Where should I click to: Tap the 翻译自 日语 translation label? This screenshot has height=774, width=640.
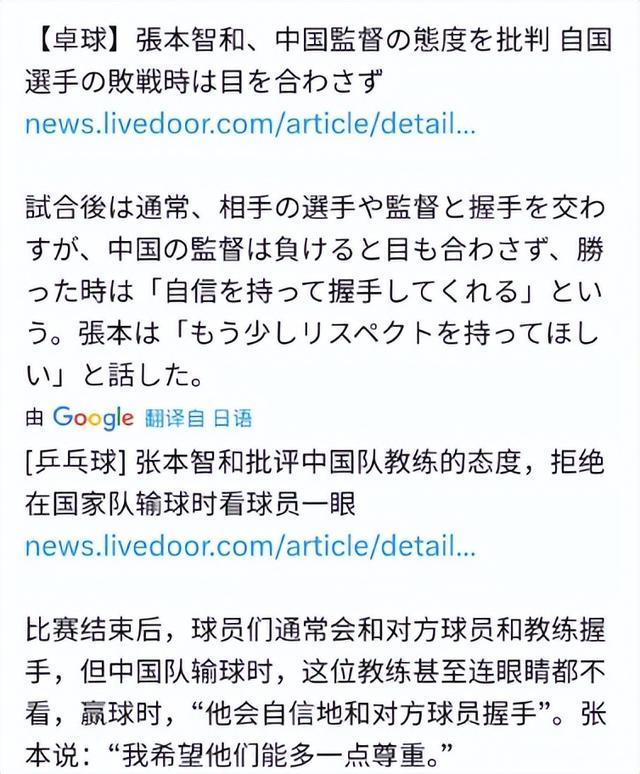tap(197, 417)
